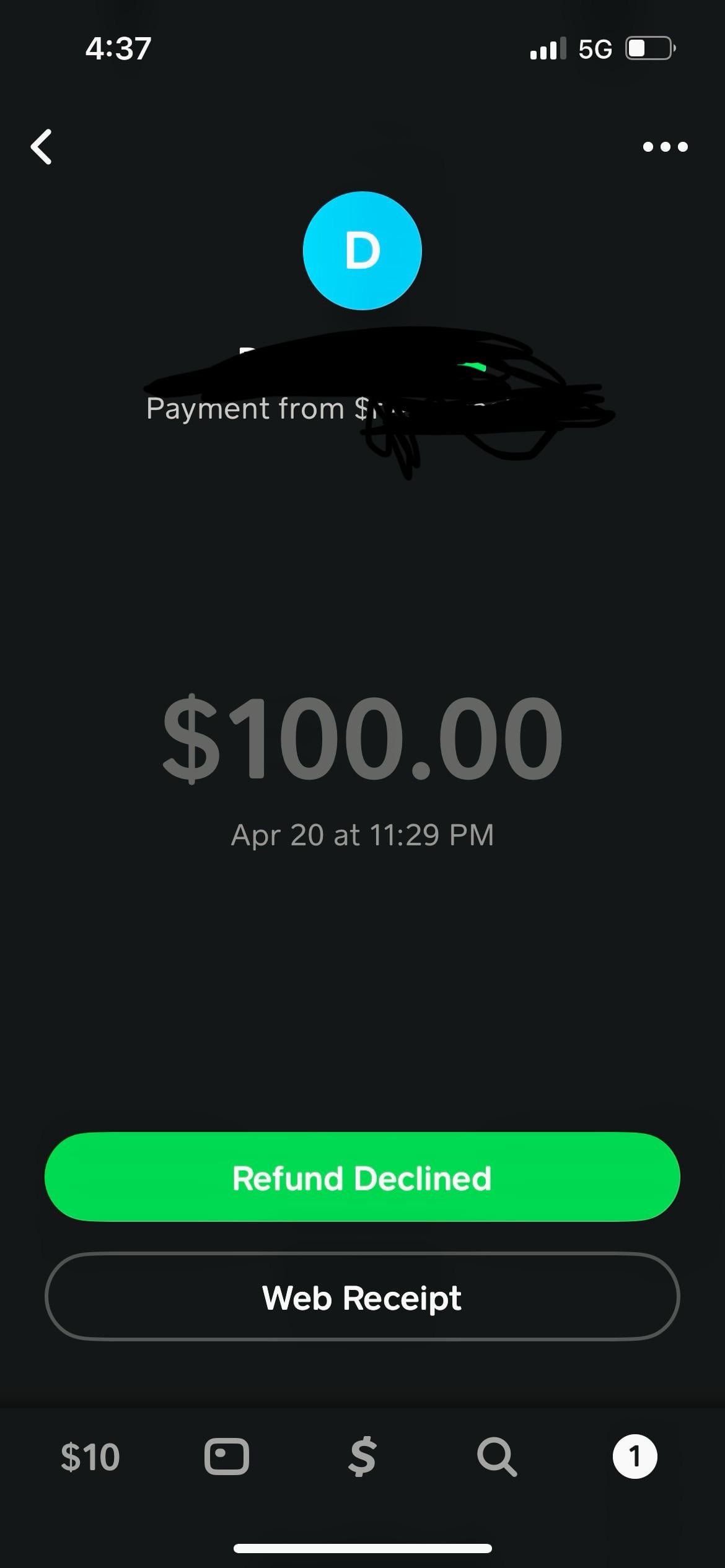Open the Web Receipt

click(362, 1298)
